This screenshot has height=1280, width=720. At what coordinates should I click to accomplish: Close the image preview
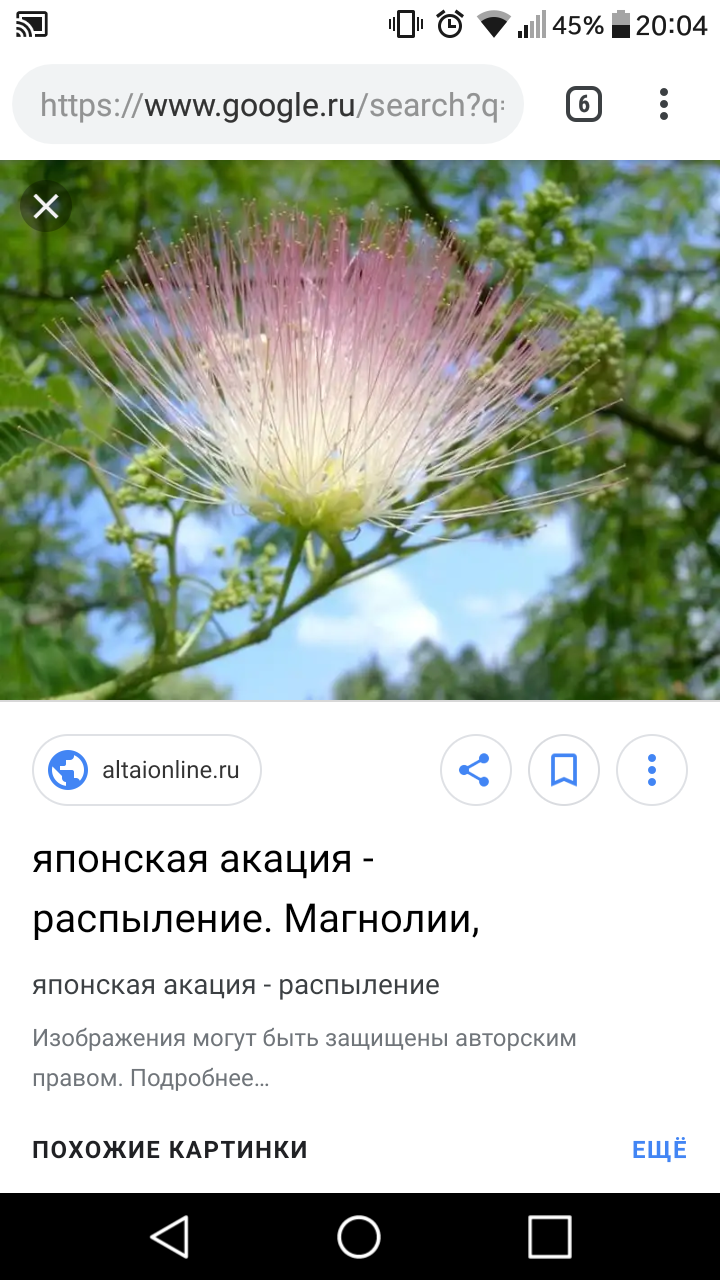click(46, 207)
